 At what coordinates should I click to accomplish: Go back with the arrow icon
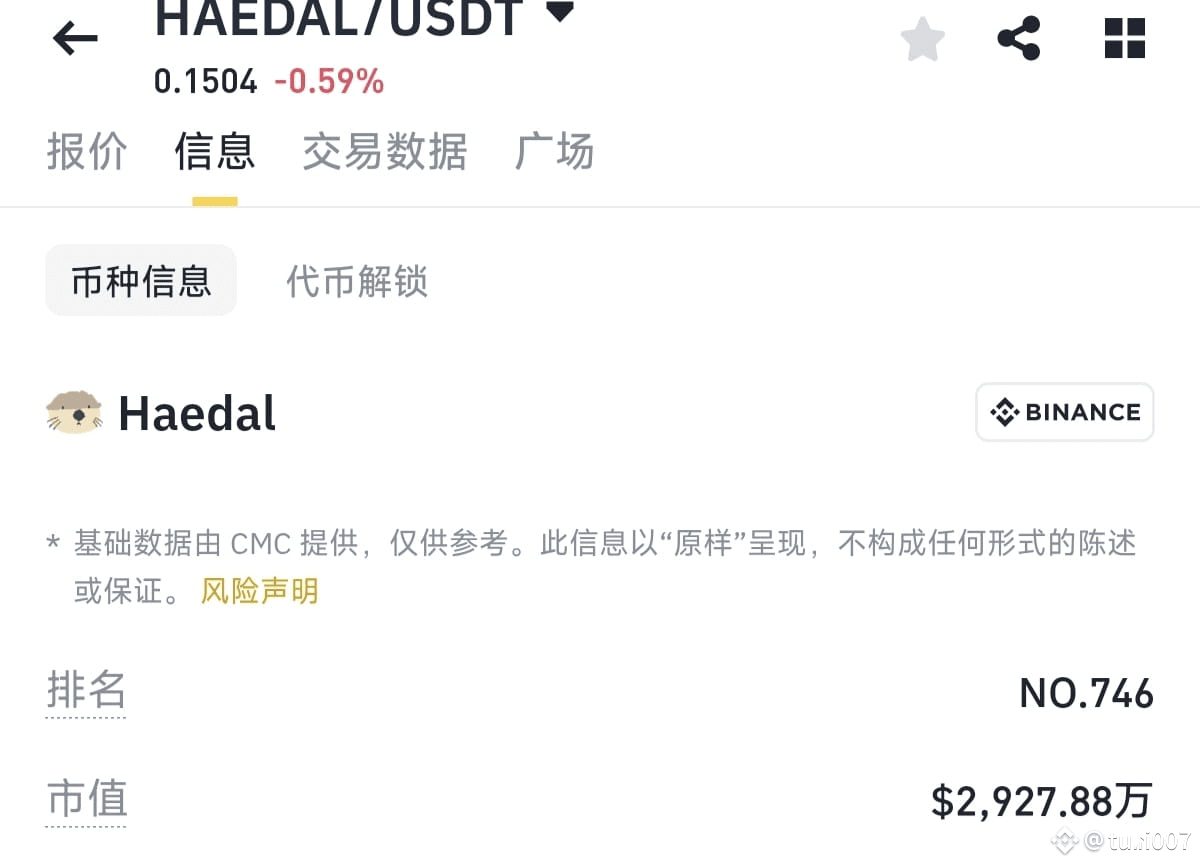click(76, 40)
